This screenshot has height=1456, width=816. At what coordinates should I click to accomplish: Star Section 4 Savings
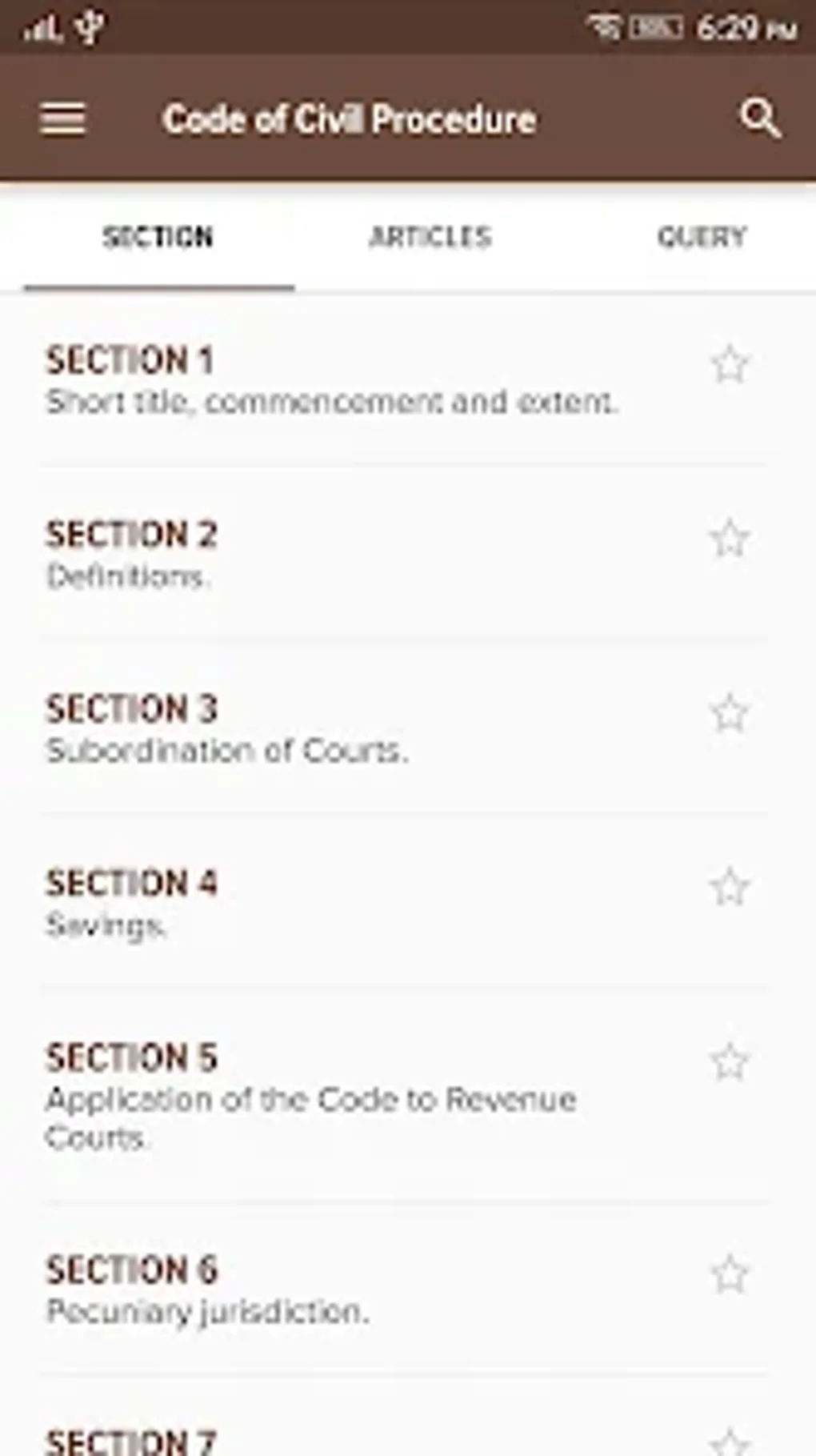point(730,886)
